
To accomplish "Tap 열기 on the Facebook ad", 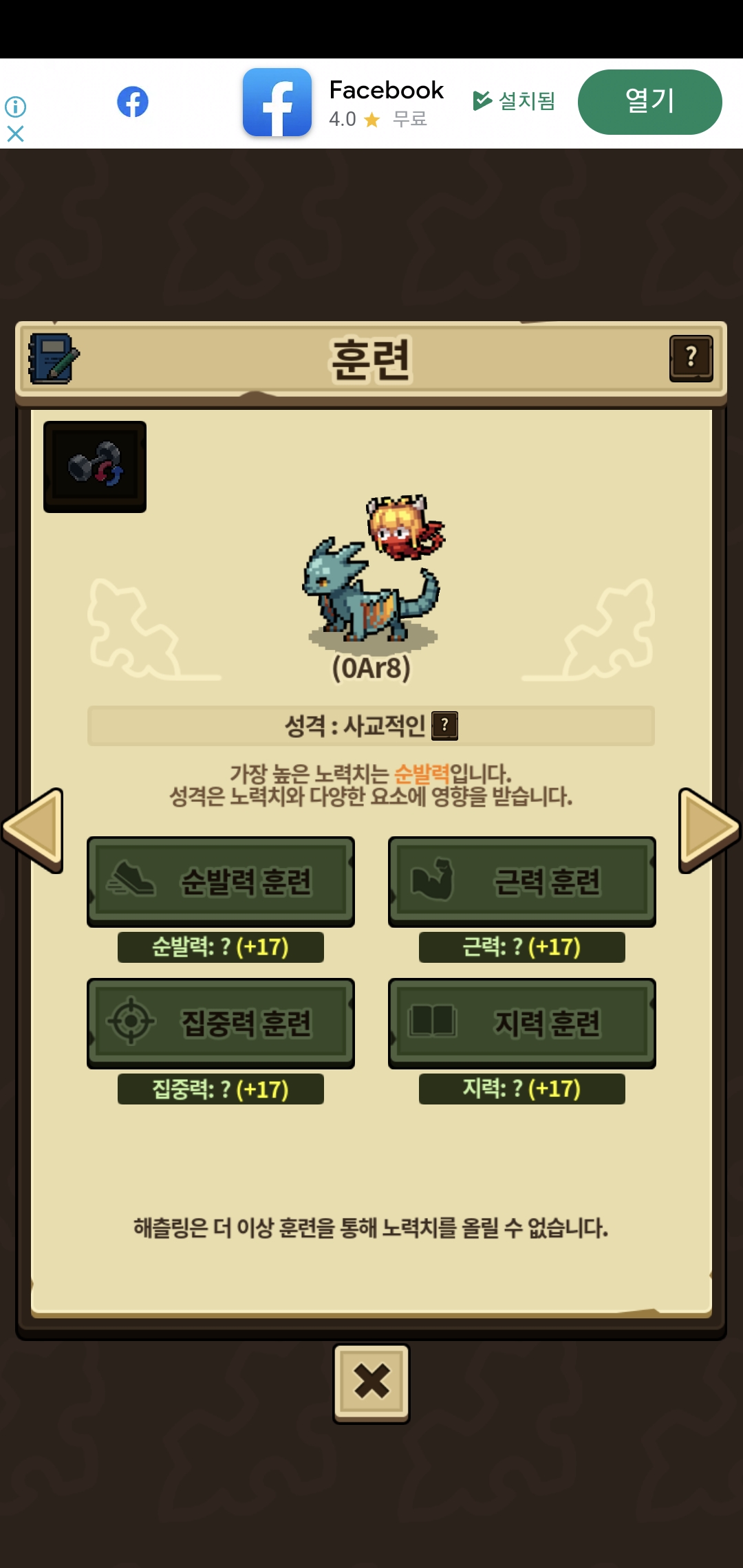I will [x=649, y=102].
